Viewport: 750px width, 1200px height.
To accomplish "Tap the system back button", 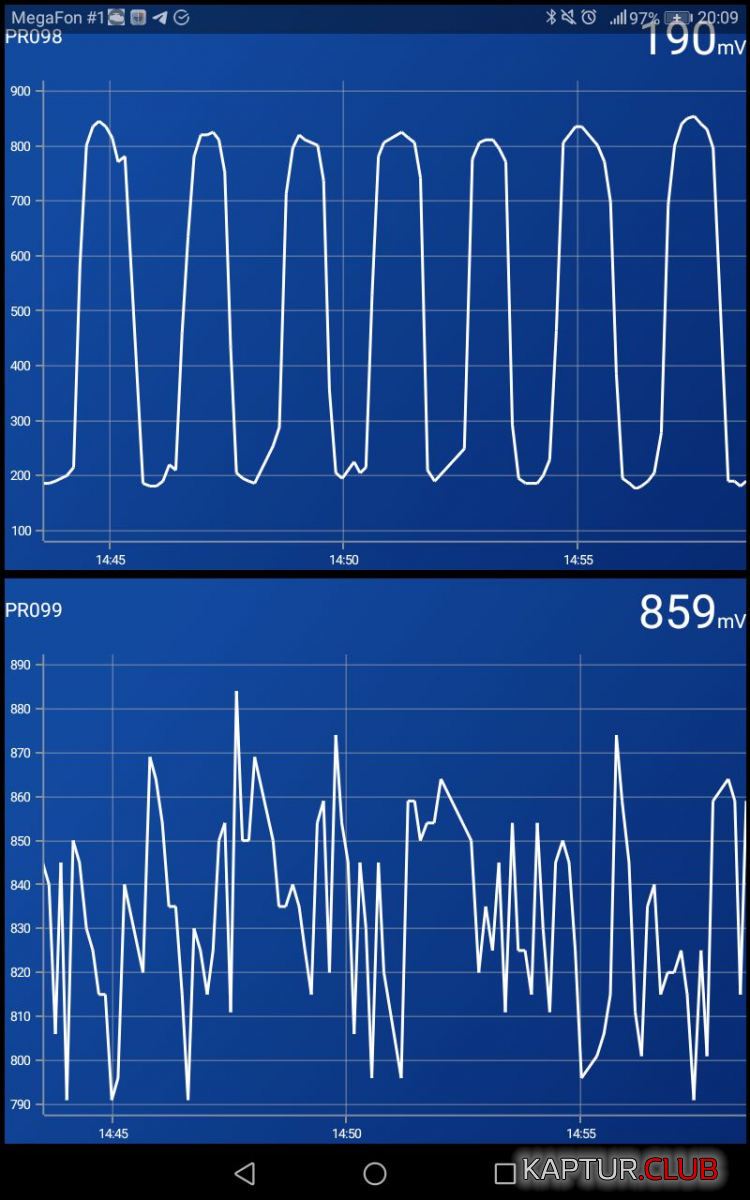I will (x=245, y=1173).
